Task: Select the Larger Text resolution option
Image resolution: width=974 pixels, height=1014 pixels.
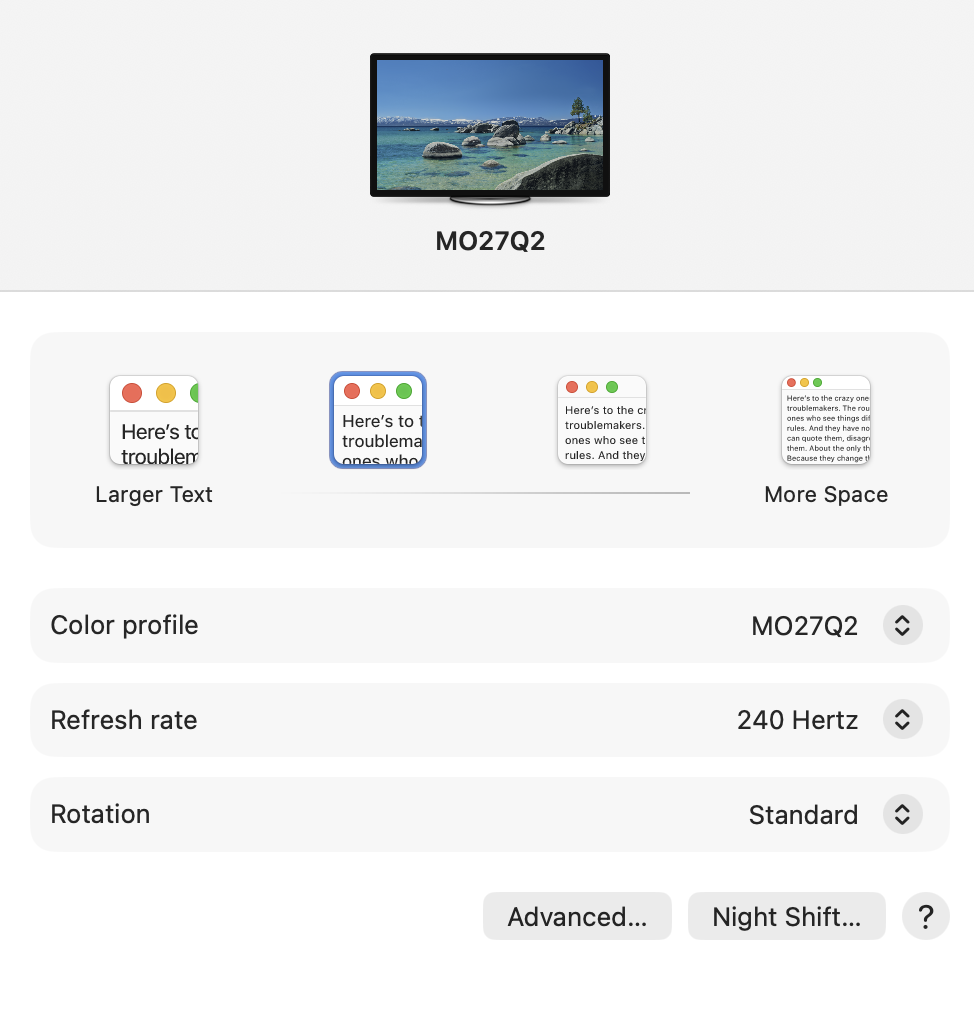Action: point(154,420)
